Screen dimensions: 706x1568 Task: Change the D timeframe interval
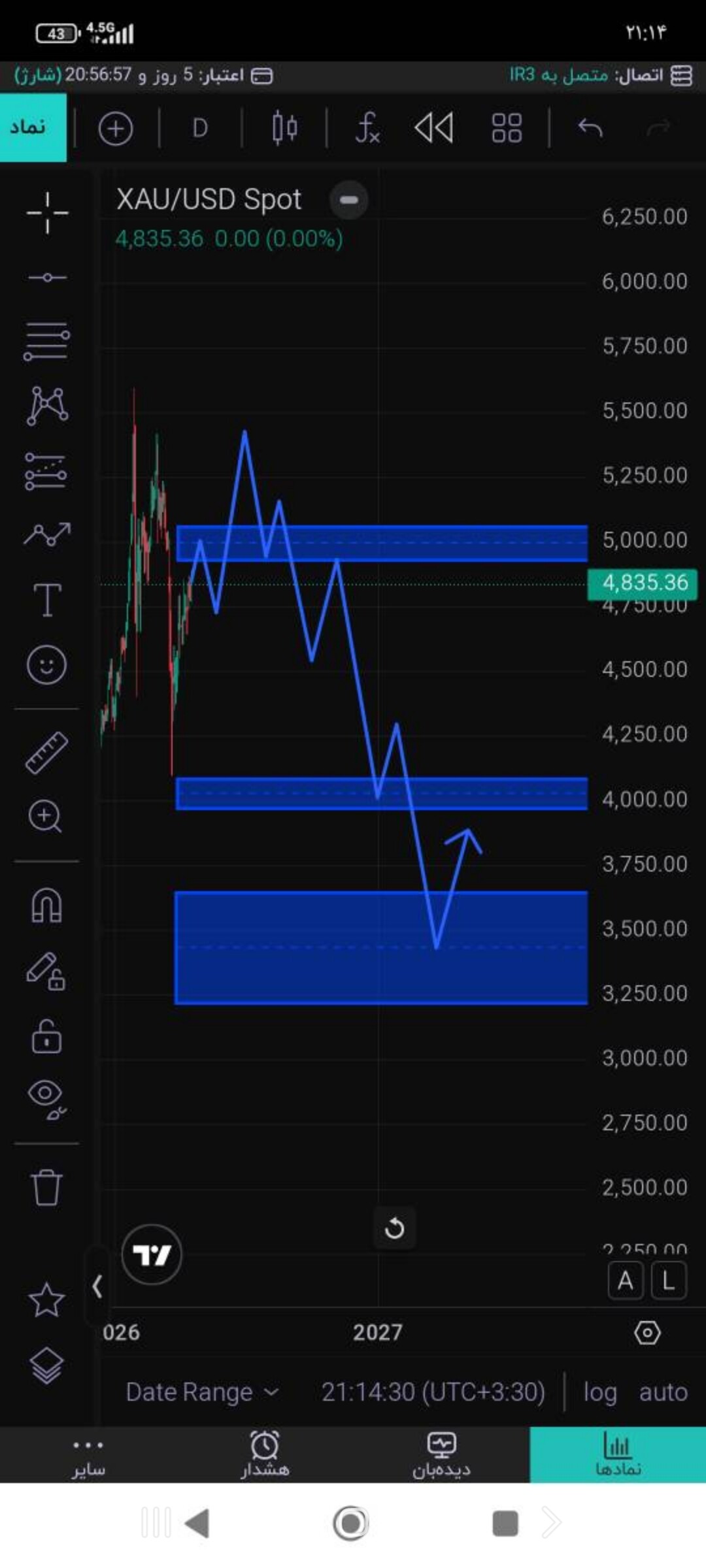click(200, 128)
